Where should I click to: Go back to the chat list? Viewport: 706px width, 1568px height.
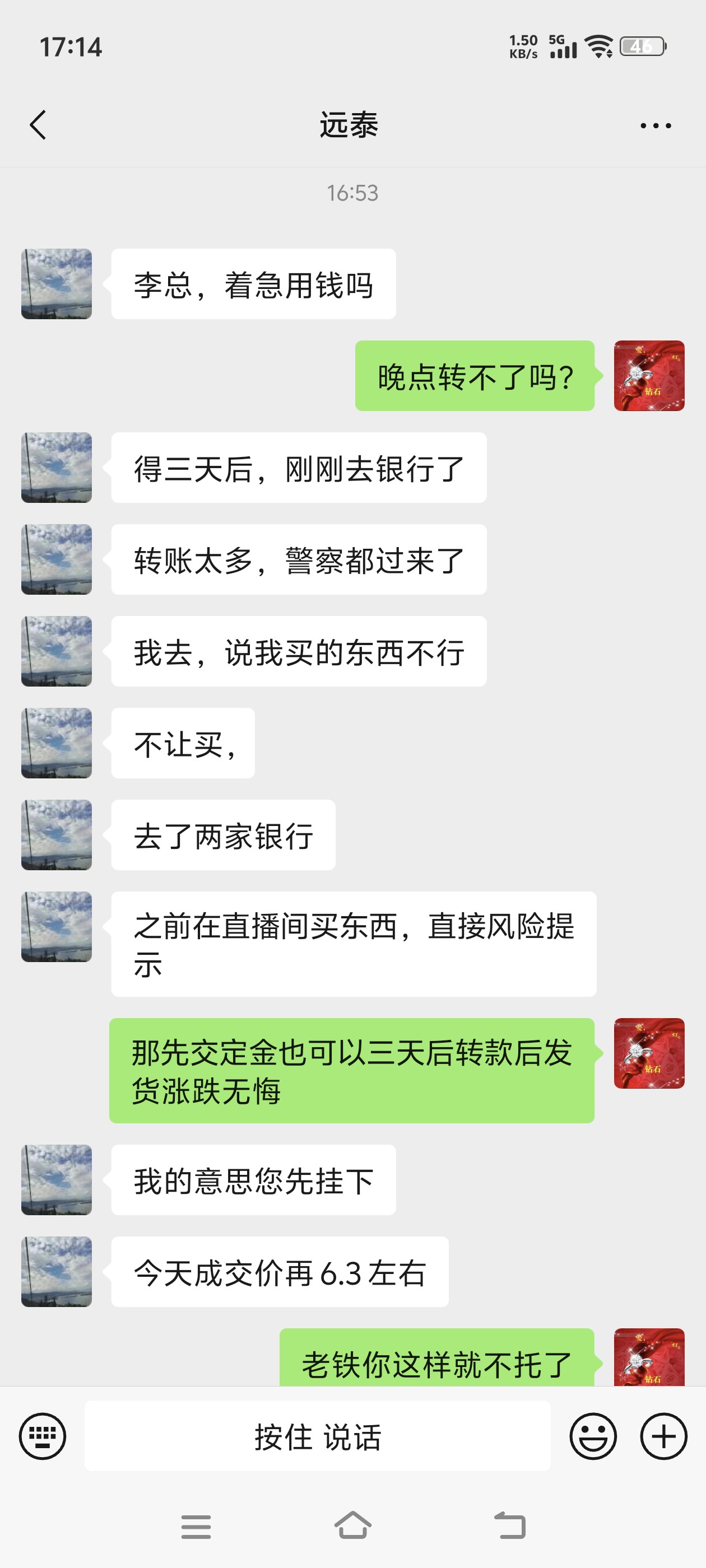(38, 125)
